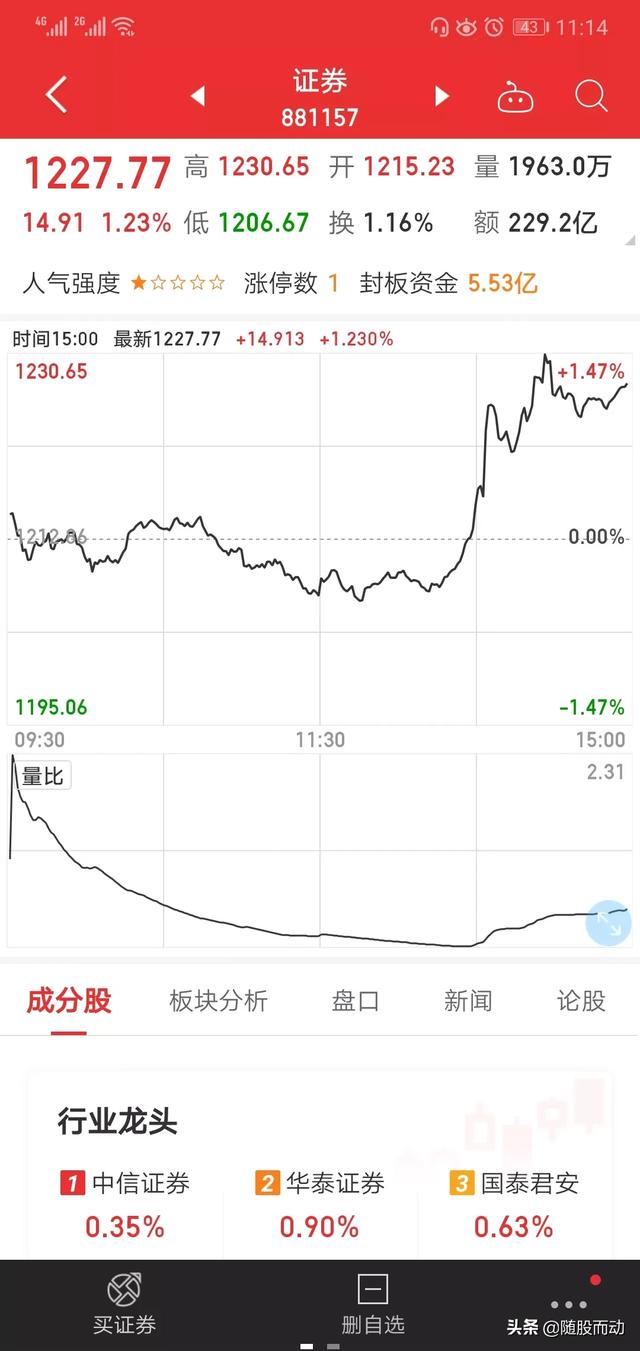
Task: Select the 成分股 tab
Action: coord(69,1001)
